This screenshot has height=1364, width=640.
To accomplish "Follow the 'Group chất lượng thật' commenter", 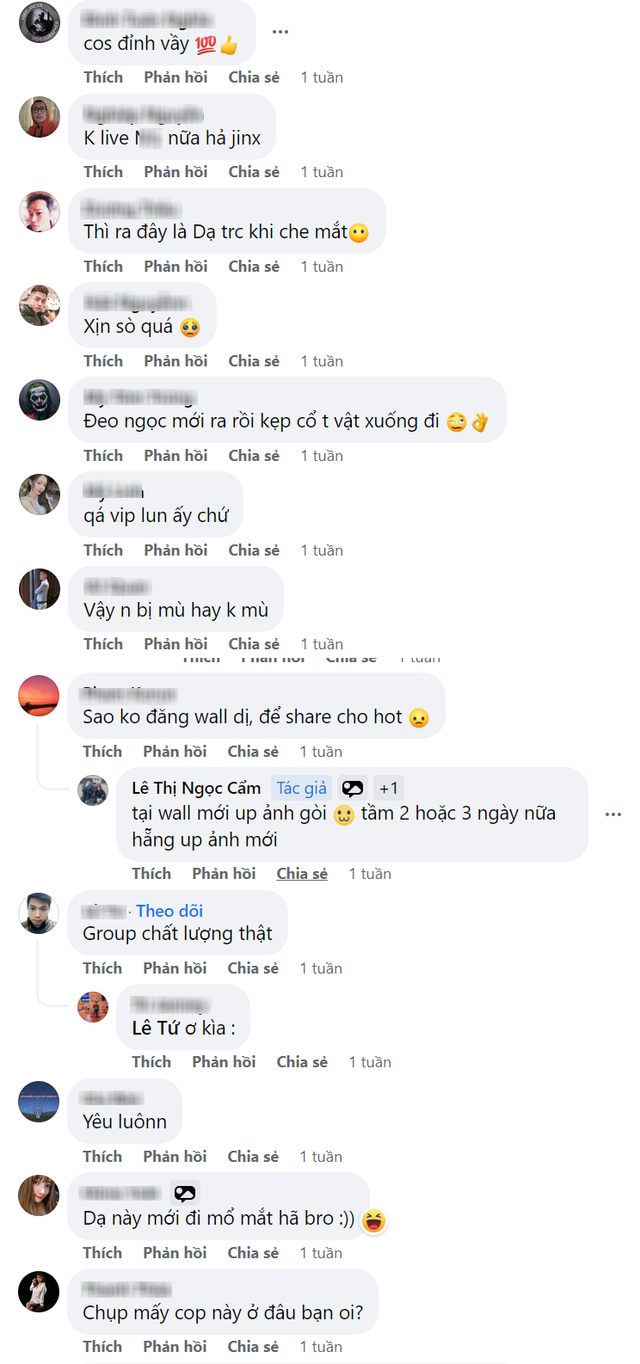I will (169, 910).
